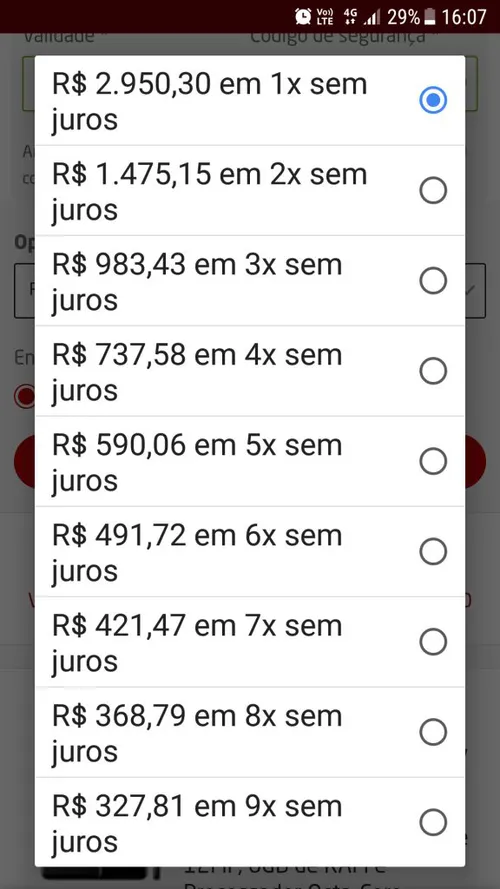Select the 6x option of R$ 491,72
The width and height of the screenshot is (500, 889).
[250, 551]
